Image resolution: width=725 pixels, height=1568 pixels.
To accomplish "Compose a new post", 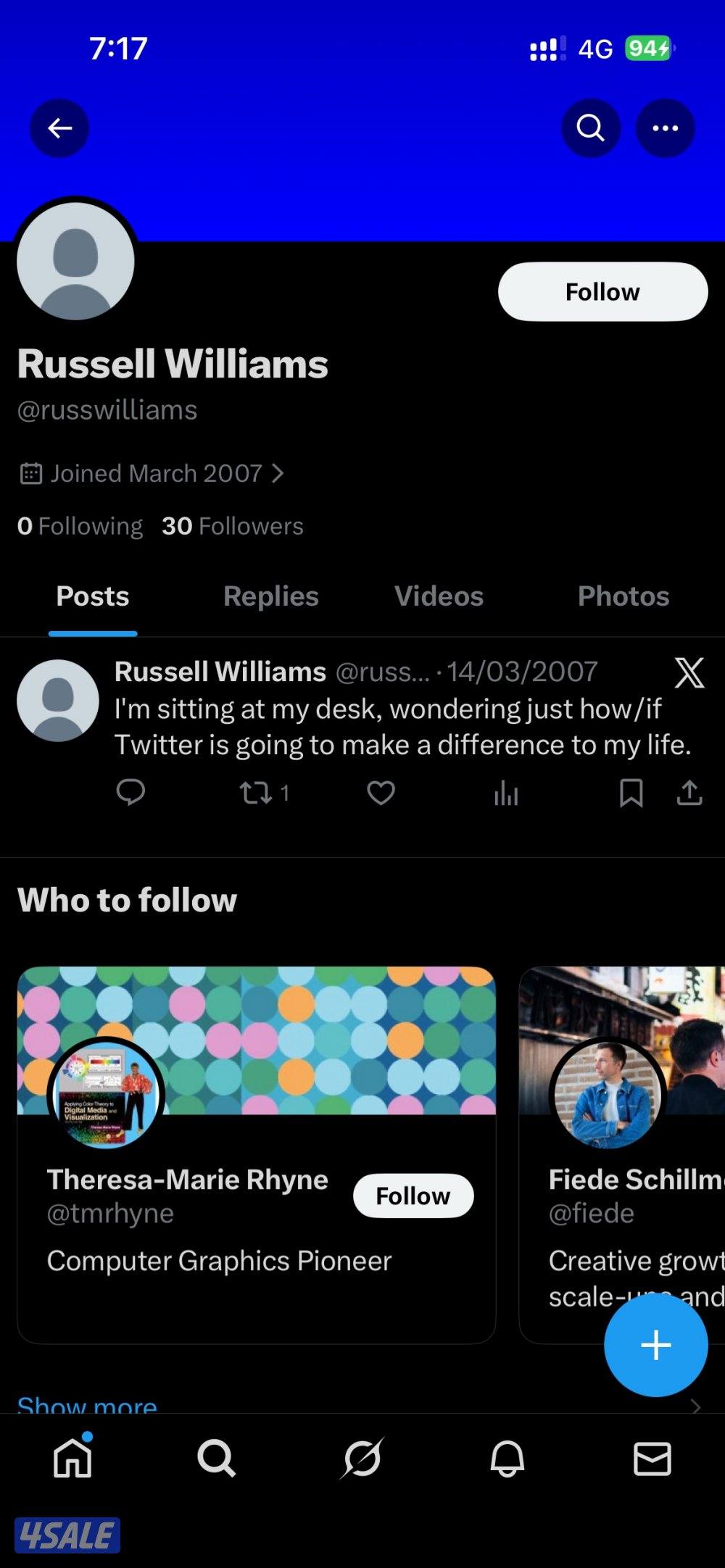I will tap(655, 1345).
